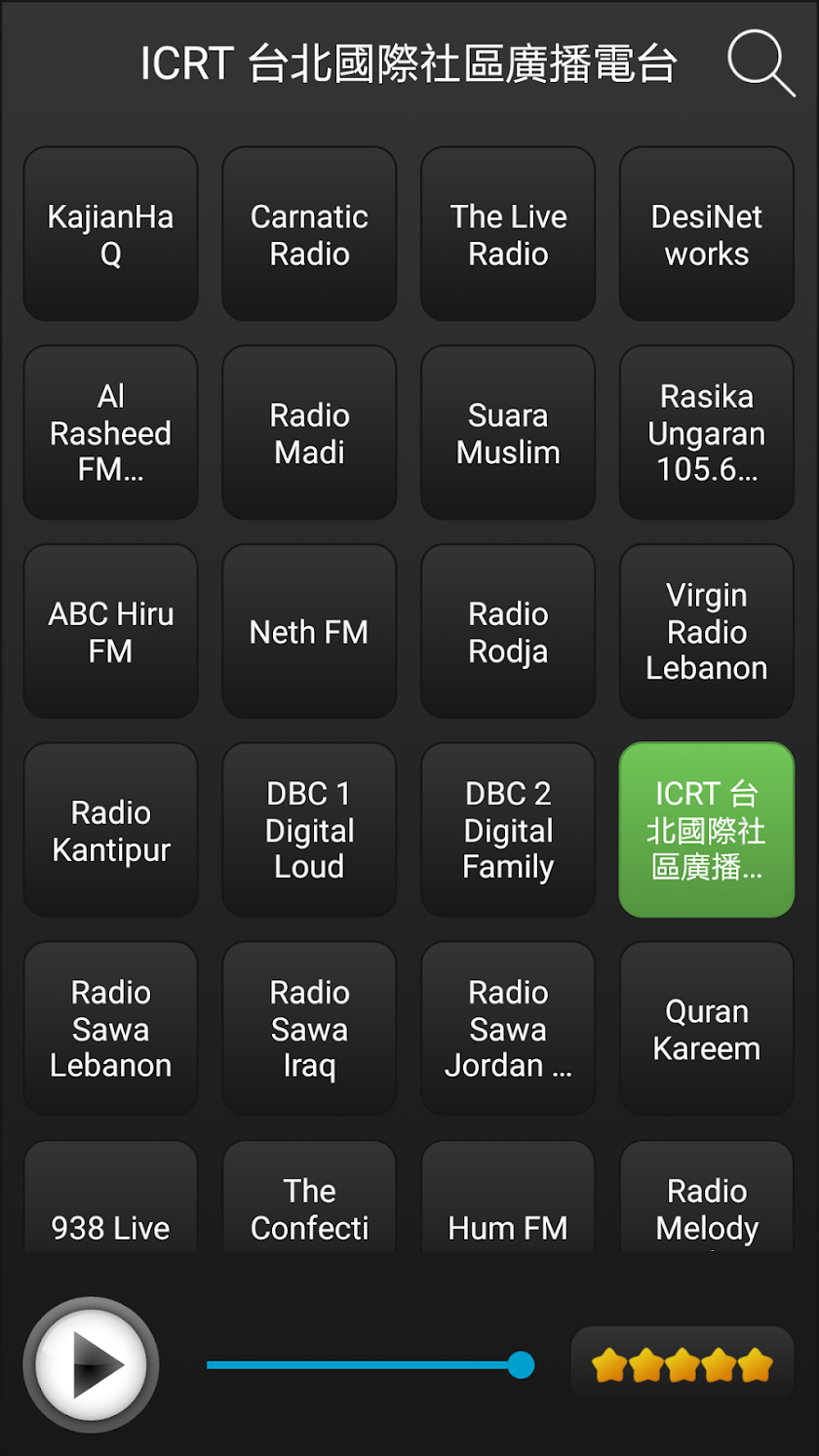The width and height of the screenshot is (819, 1456).
Task: Tune in to DesiNetworks
Action: [707, 234]
